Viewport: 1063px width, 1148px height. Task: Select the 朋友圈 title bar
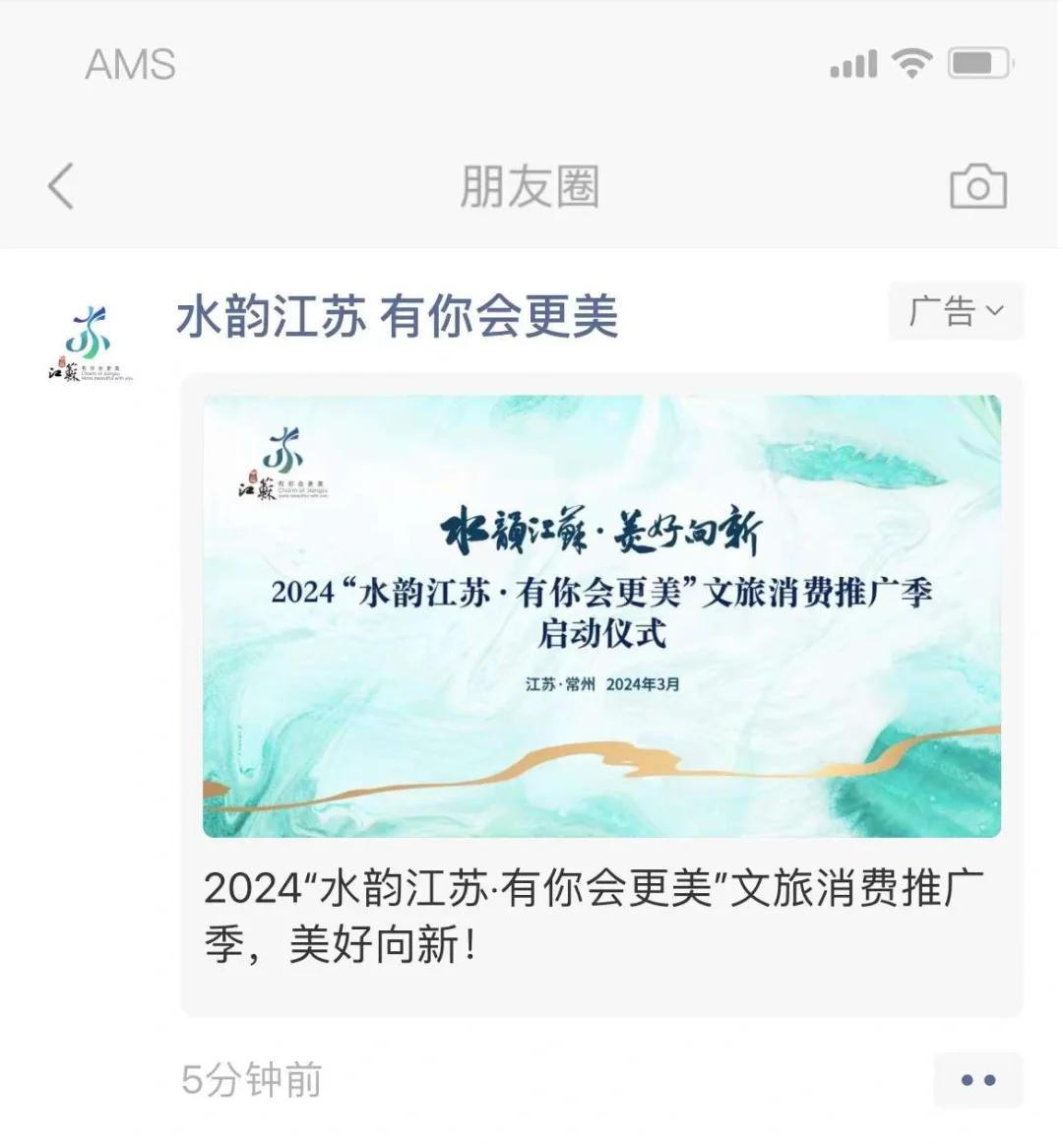530,187
